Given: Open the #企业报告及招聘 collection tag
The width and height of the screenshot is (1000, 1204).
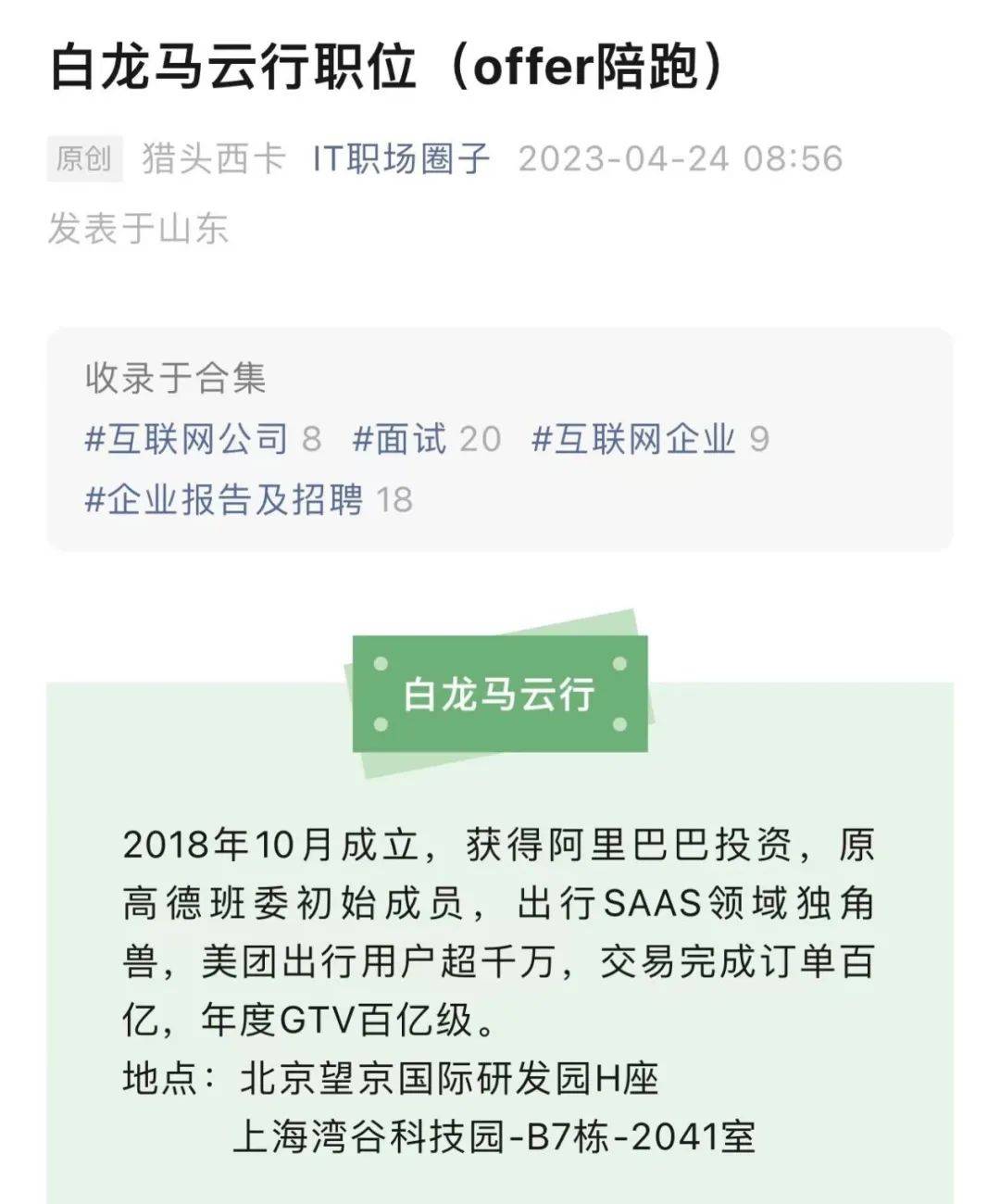Looking at the screenshot, I should tap(223, 500).
